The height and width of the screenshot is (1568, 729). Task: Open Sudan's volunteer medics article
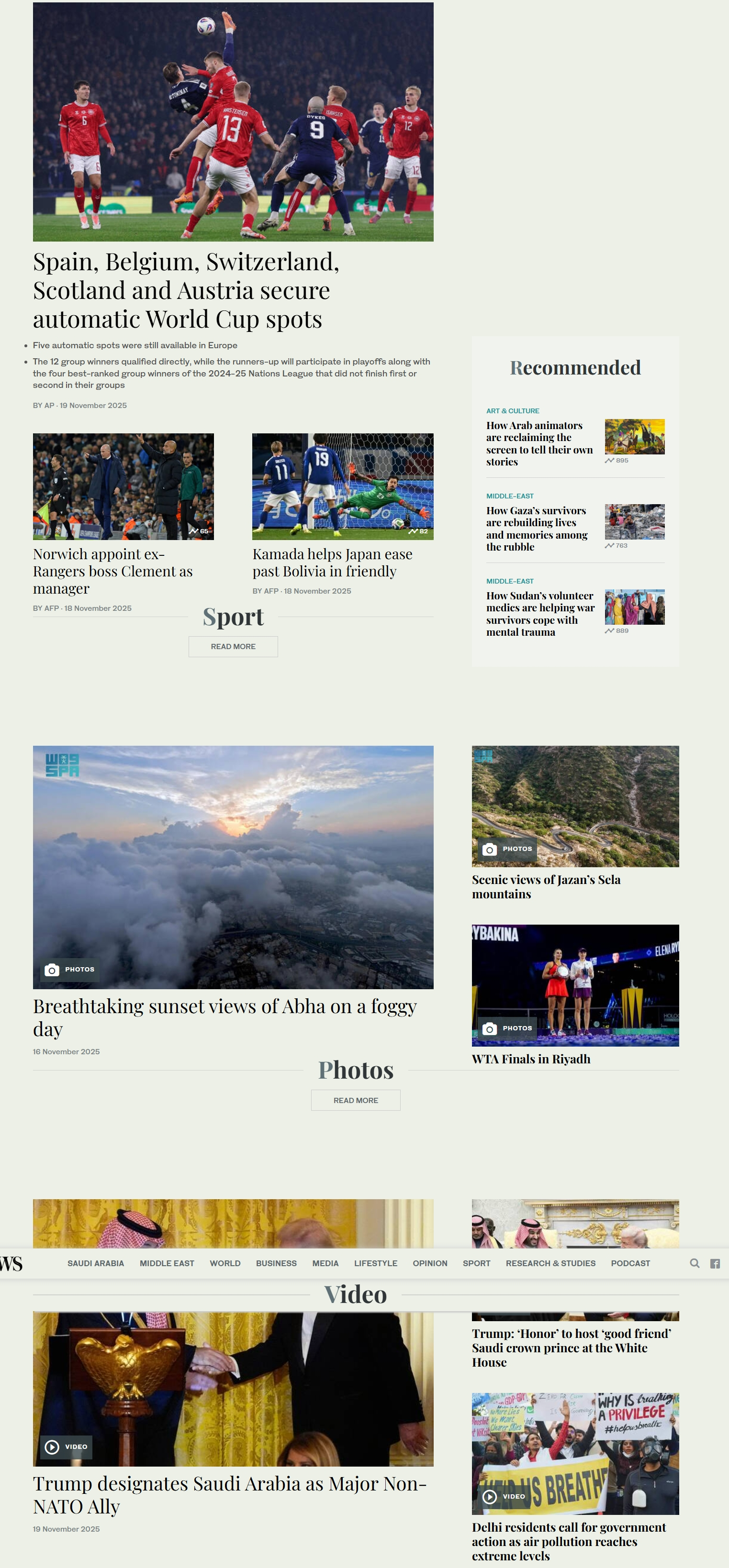[539, 614]
